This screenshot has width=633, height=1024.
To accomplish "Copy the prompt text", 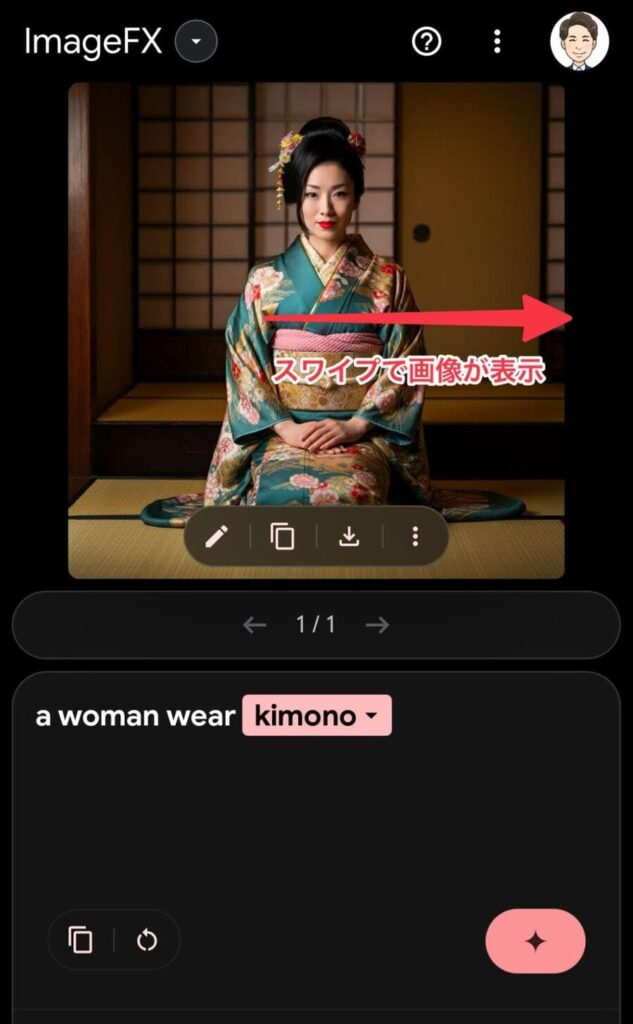I will click(81, 940).
